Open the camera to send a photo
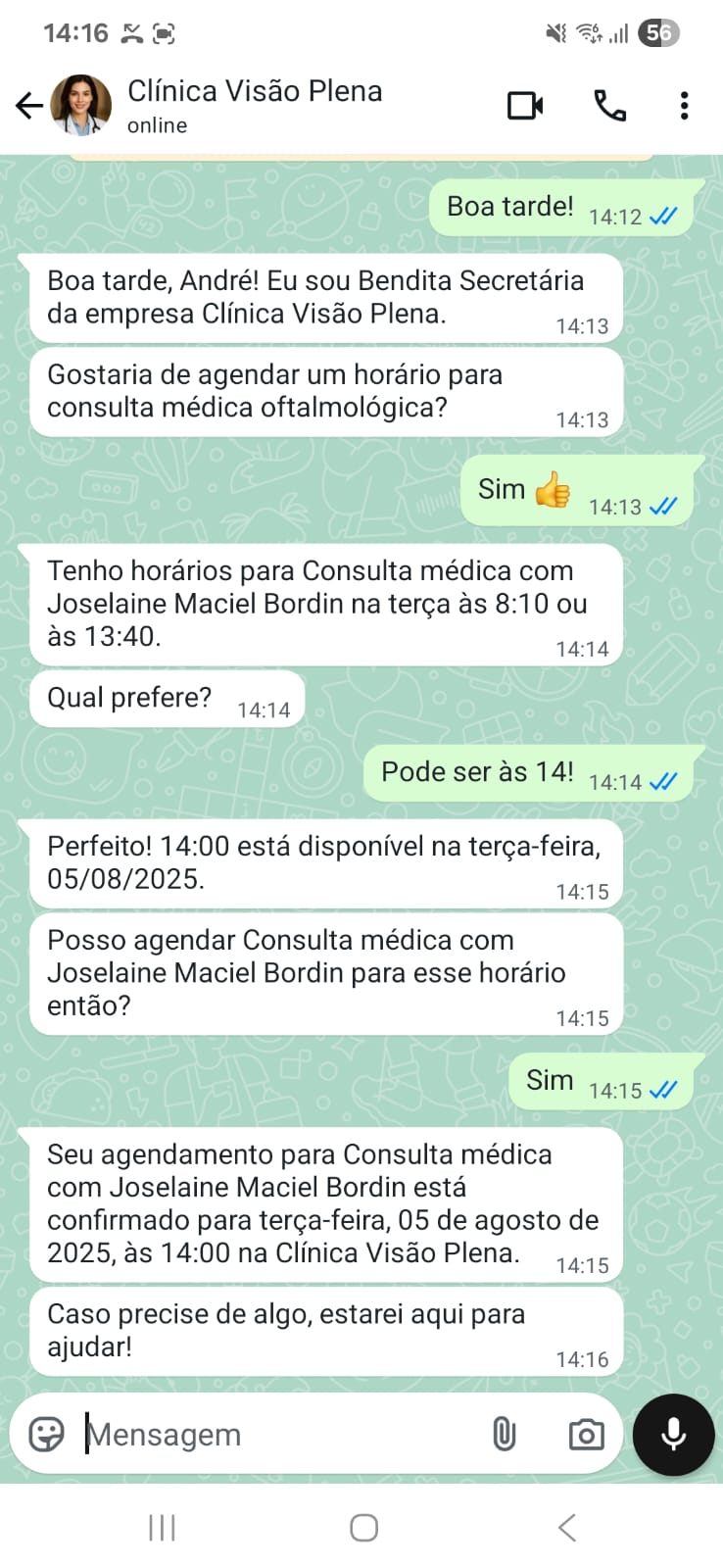The height and width of the screenshot is (1568, 723). click(585, 1434)
